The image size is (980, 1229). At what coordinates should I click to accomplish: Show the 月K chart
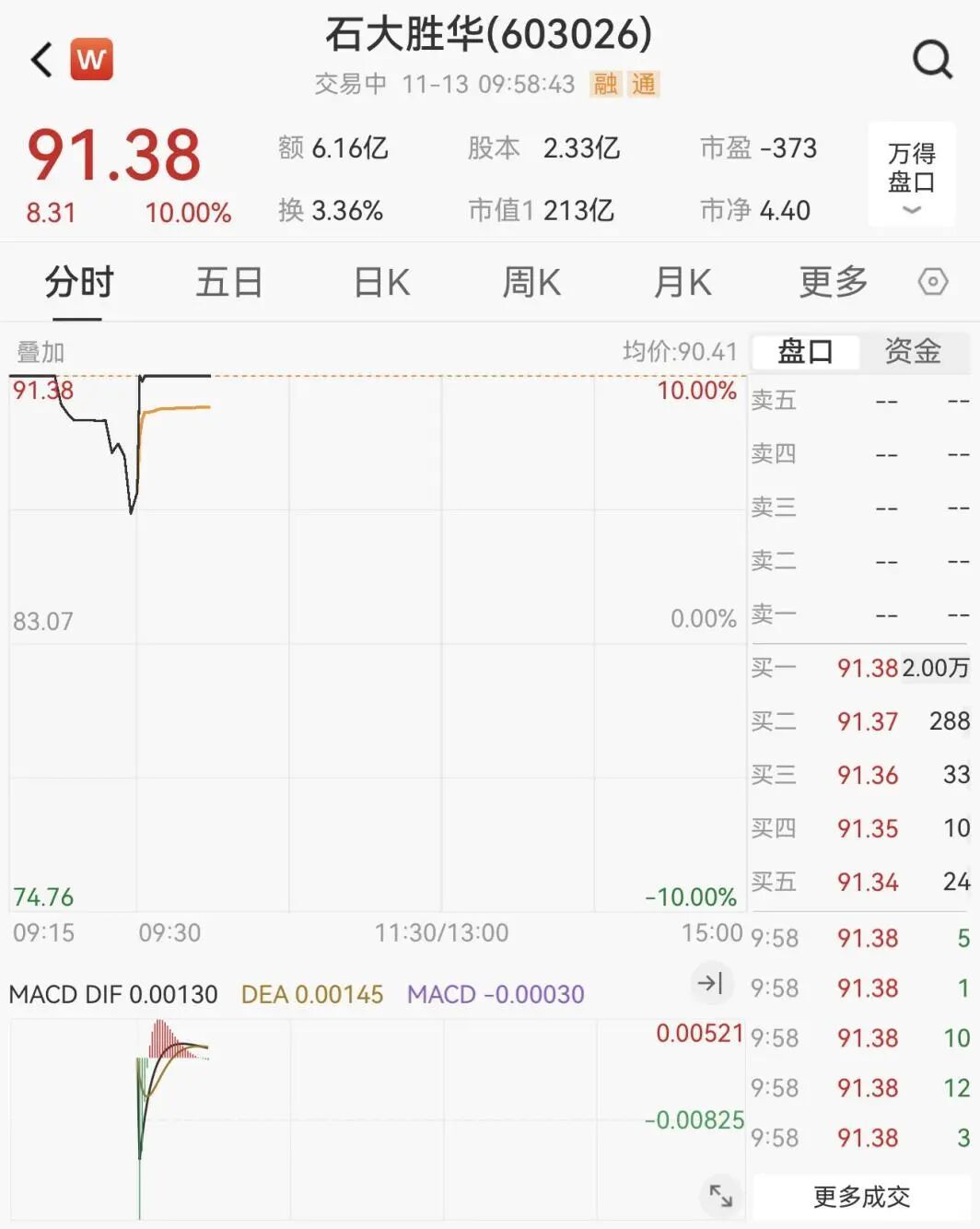coord(682,283)
